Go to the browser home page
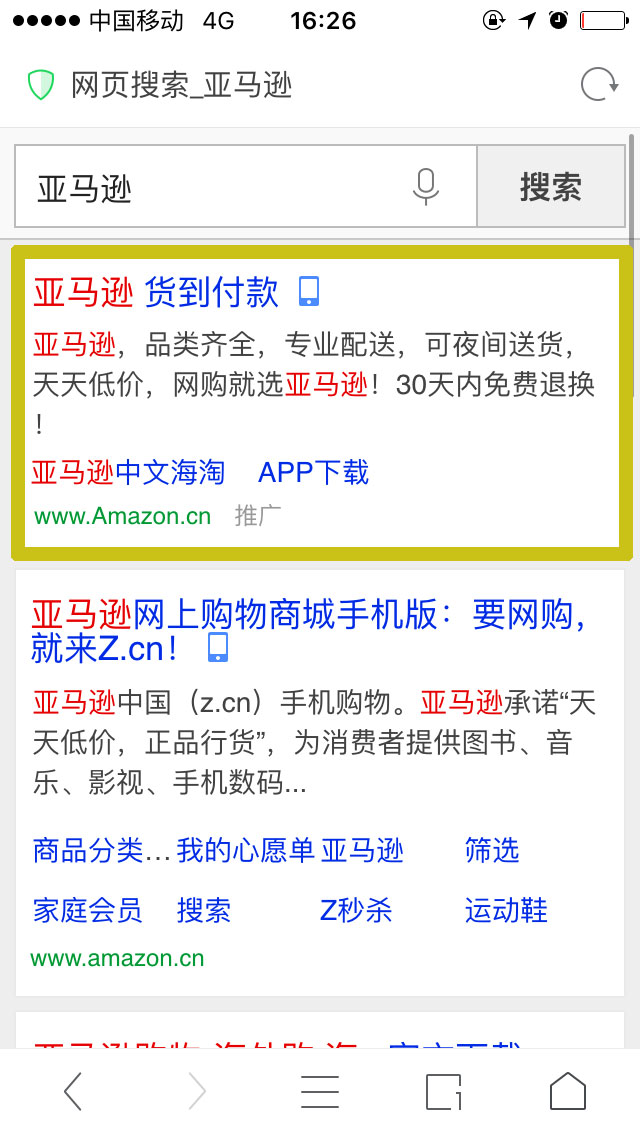The width and height of the screenshot is (640, 1136). point(568,1091)
